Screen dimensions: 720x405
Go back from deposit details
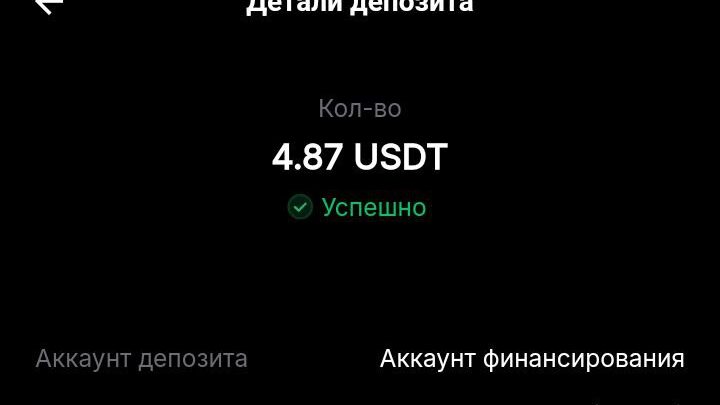click(48, 5)
